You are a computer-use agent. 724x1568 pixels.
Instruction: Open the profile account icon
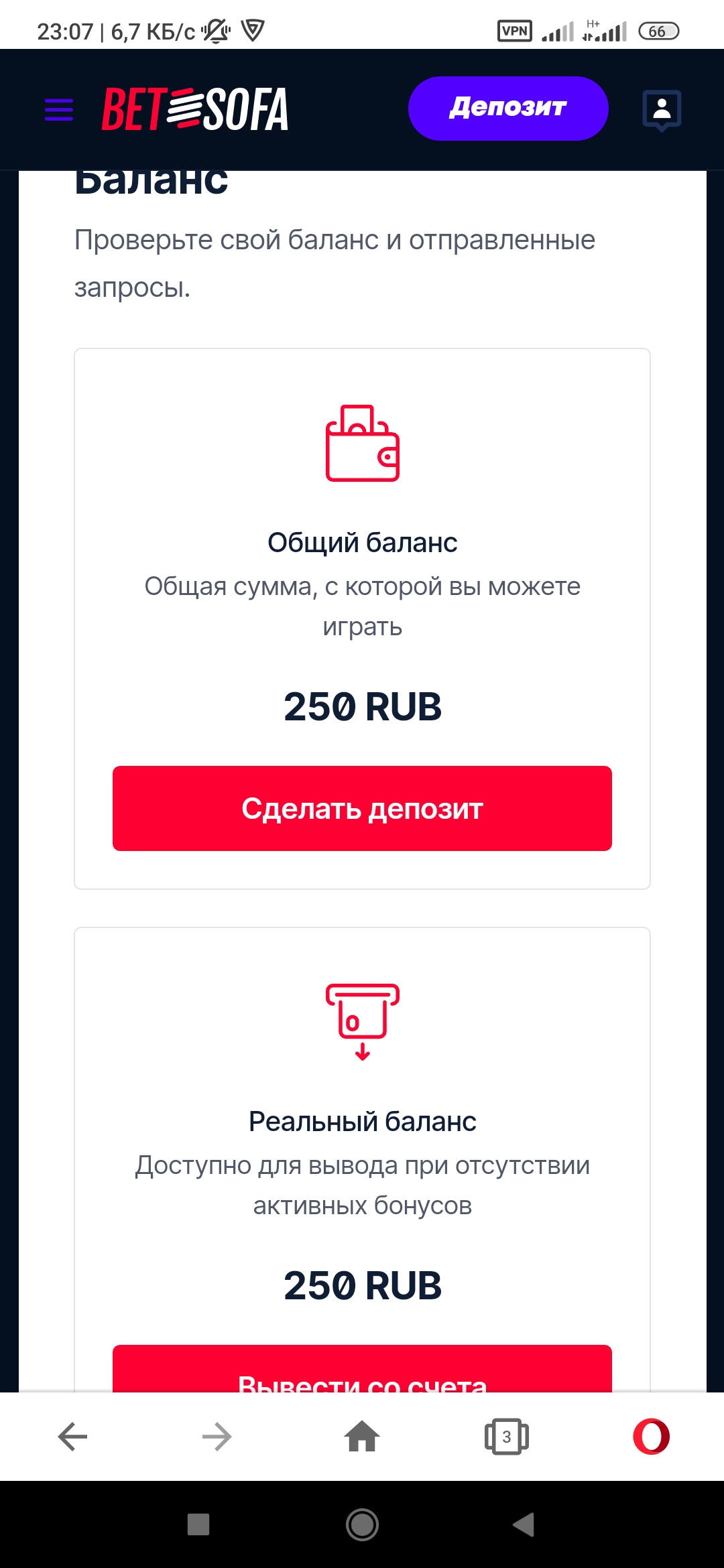[662, 110]
